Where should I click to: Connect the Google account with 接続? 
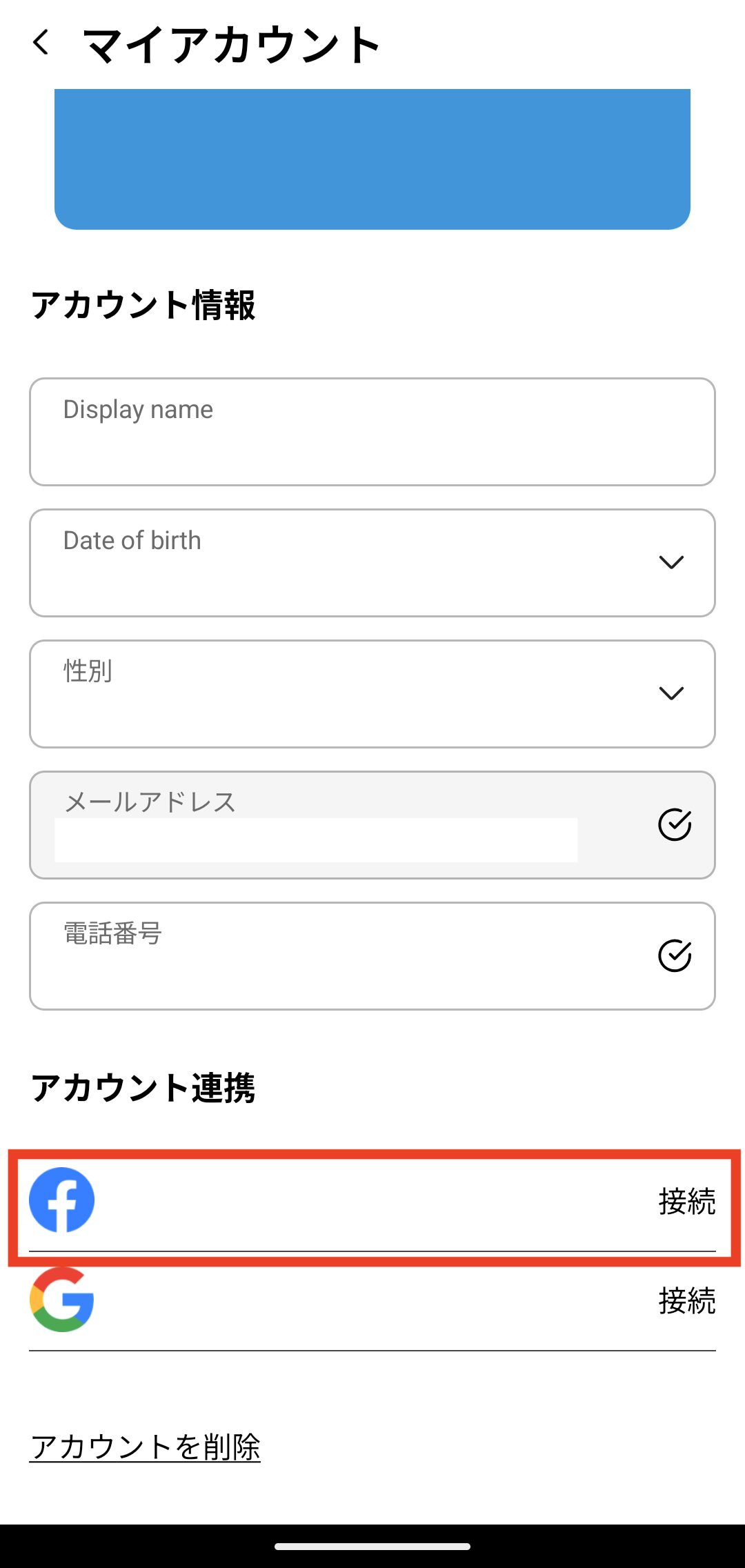pyautogui.click(x=686, y=1300)
